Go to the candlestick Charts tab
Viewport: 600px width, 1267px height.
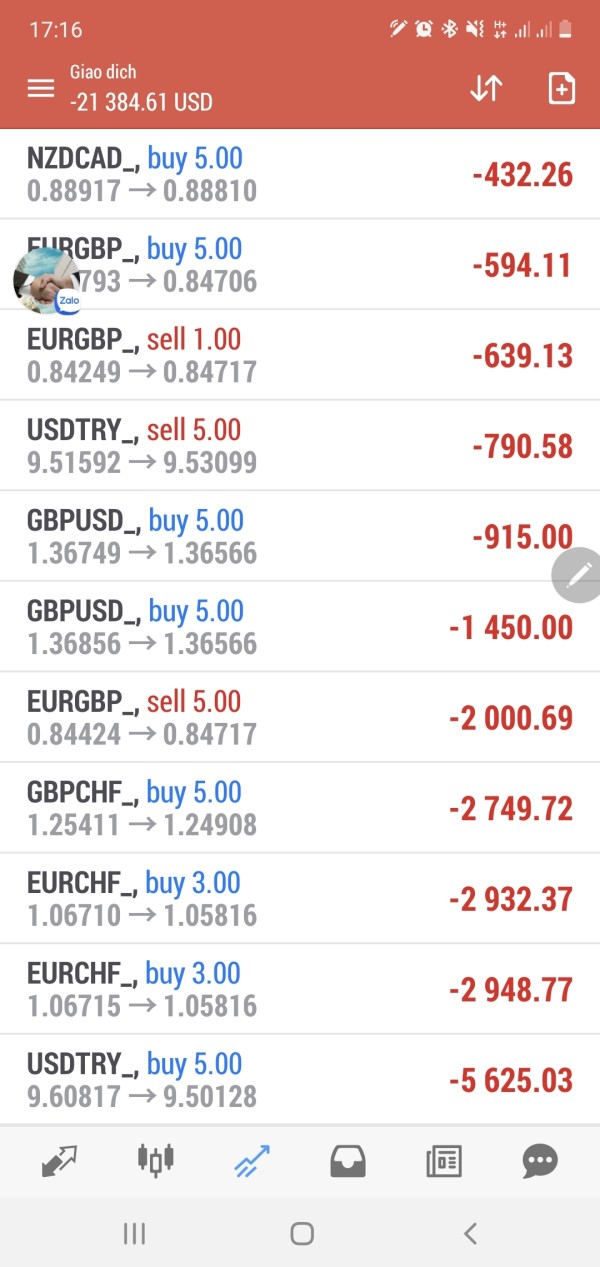(155, 1161)
